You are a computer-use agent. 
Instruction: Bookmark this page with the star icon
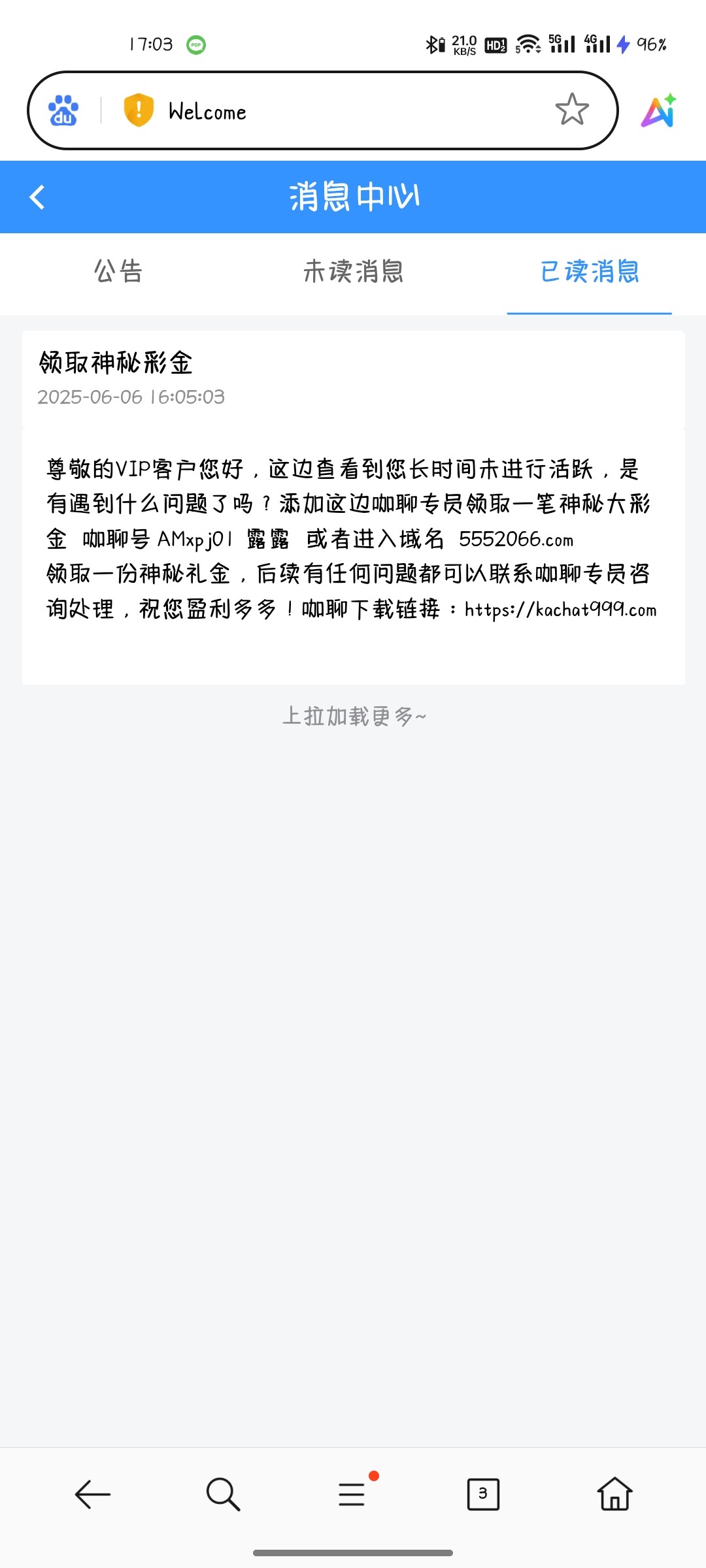(572, 109)
